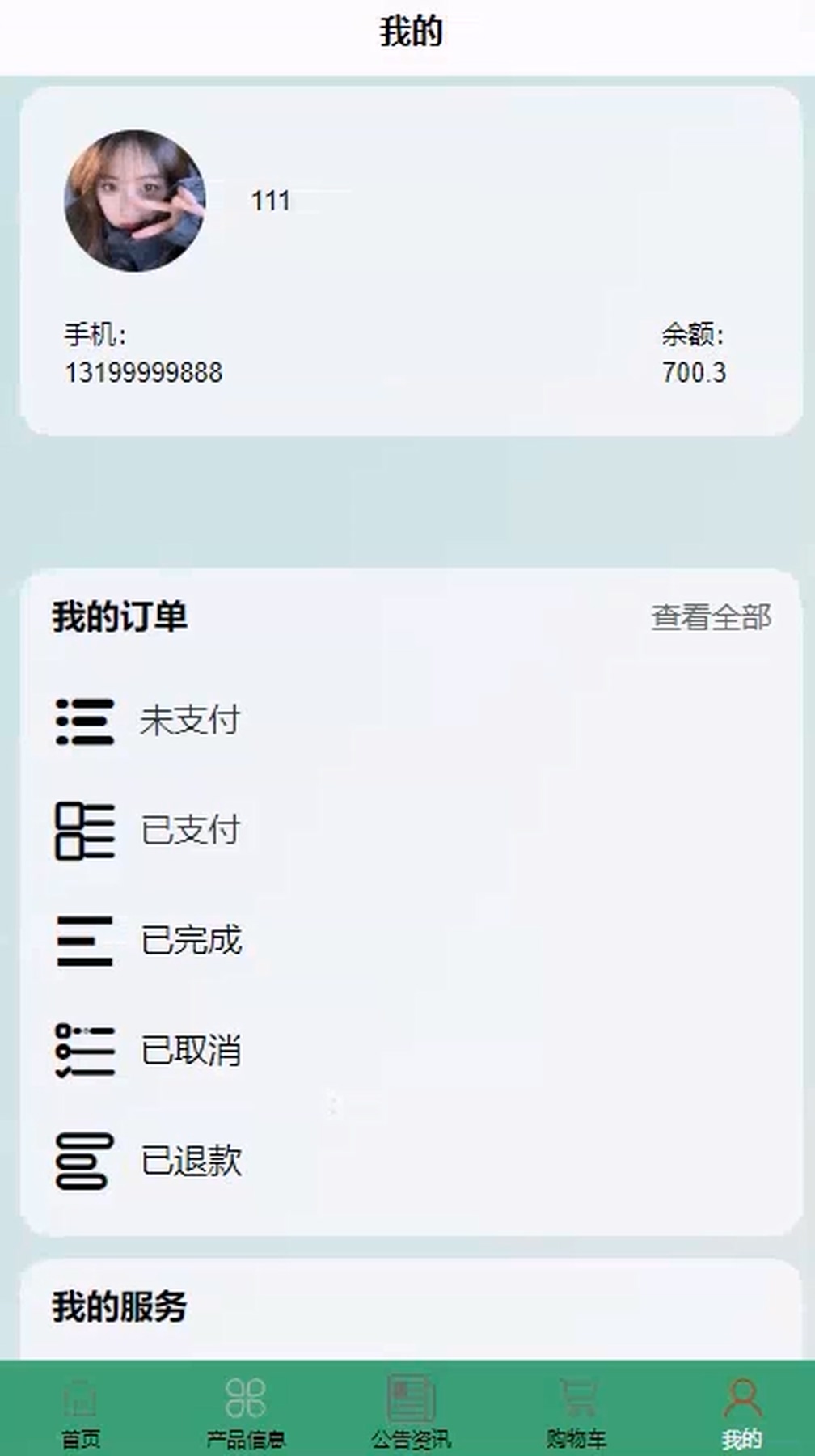Open 已退款 refunded orders
Image resolution: width=815 pixels, height=1456 pixels.
click(x=149, y=1161)
